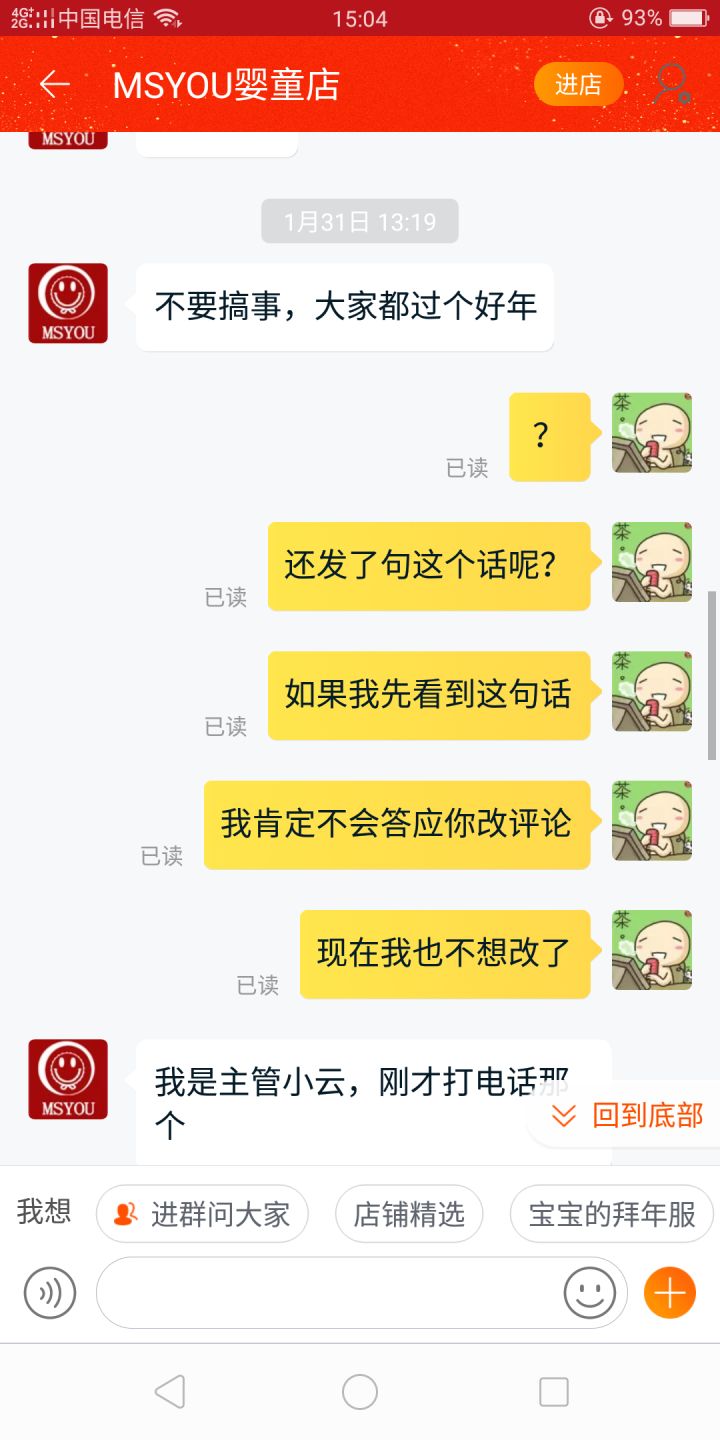Open MSYOU avatar beside 不要搞事 message

point(68,303)
